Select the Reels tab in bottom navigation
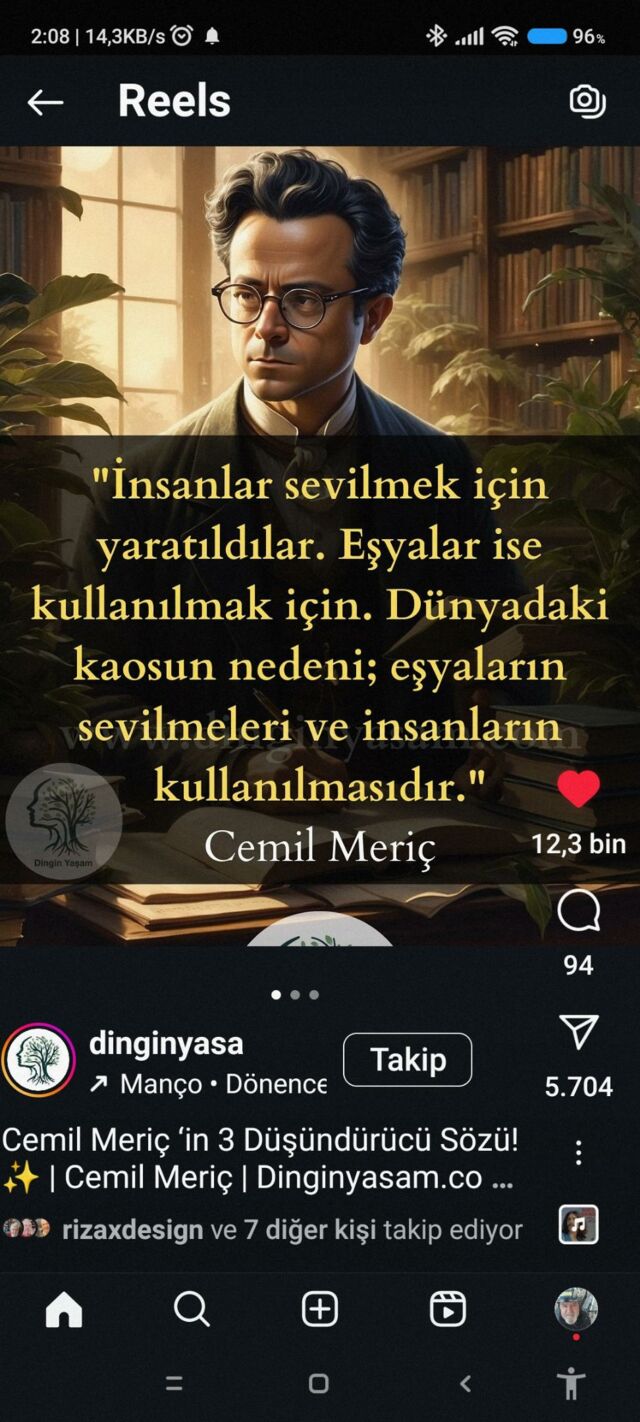 pyautogui.click(x=447, y=1309)
